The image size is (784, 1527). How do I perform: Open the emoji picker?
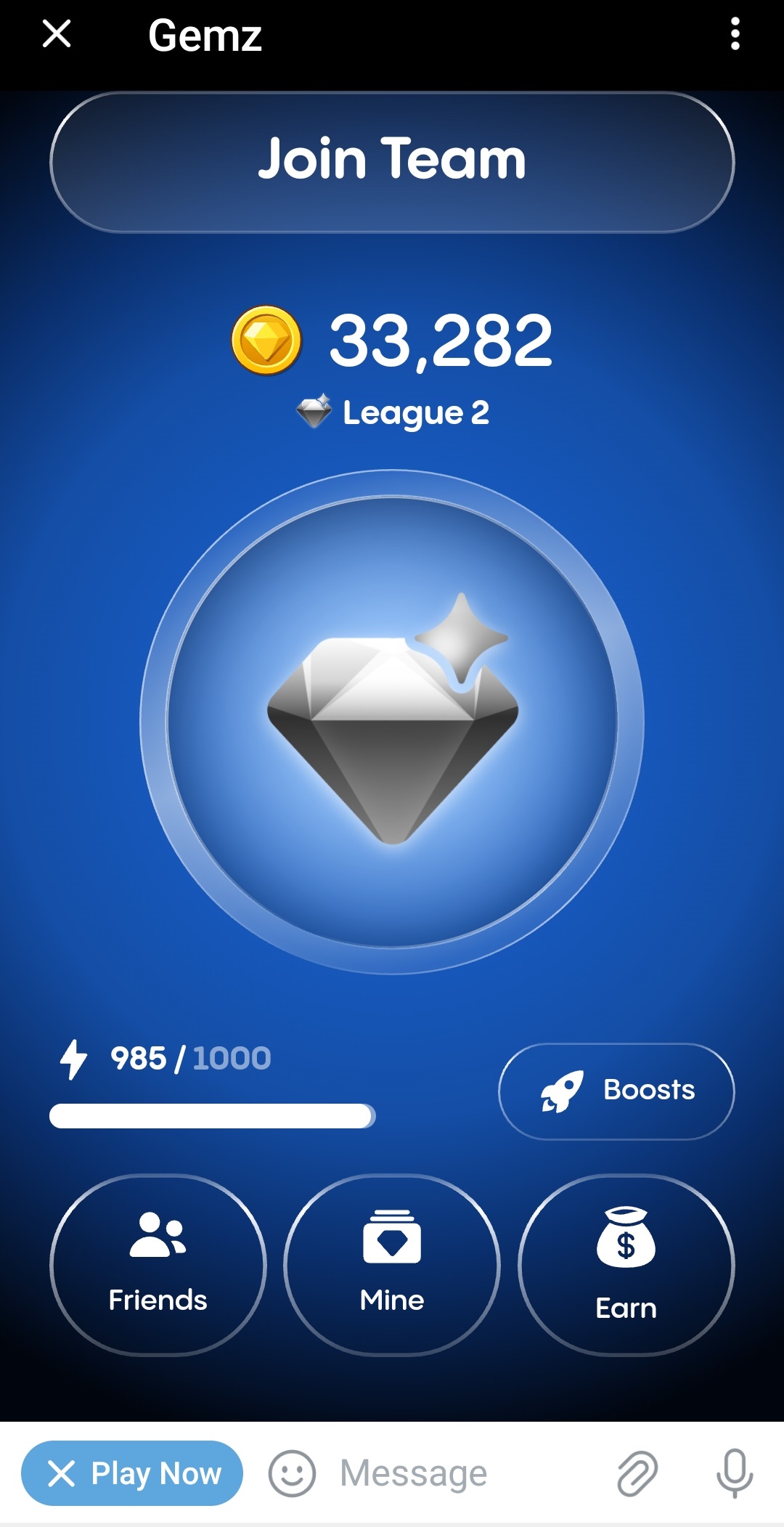292,1473
